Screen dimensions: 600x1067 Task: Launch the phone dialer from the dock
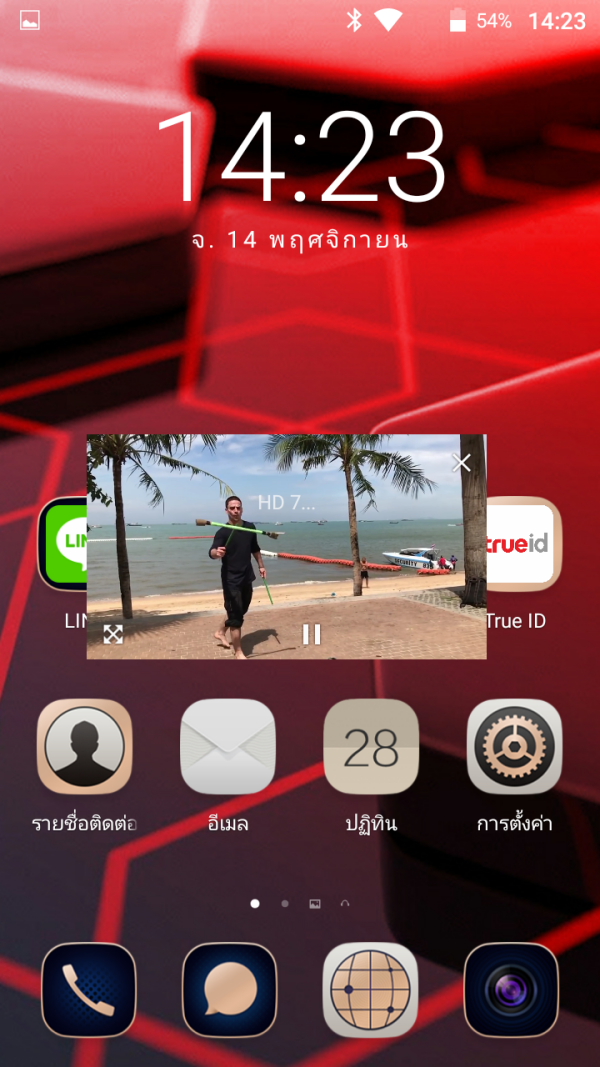tap(88, 989)
